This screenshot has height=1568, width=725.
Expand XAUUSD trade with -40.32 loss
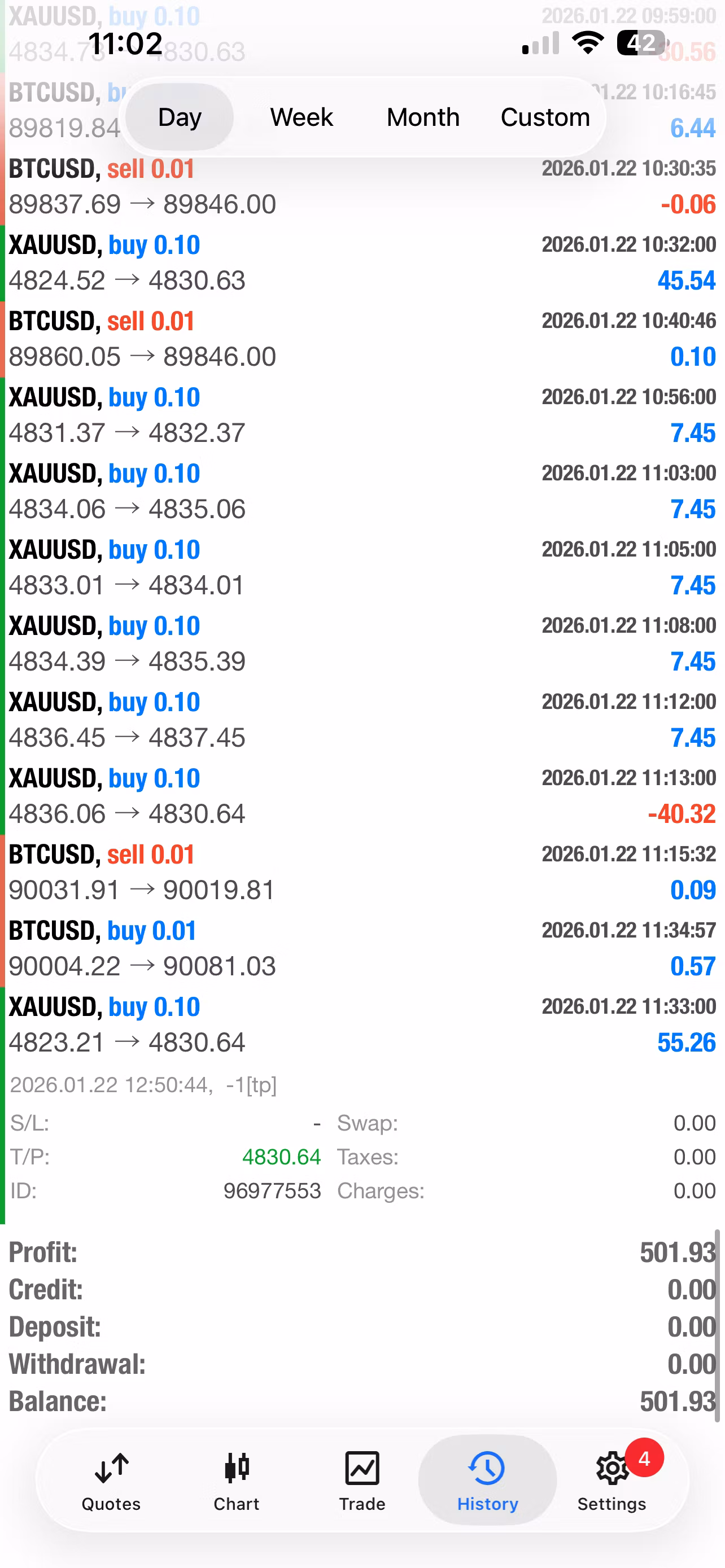point(362,795)
